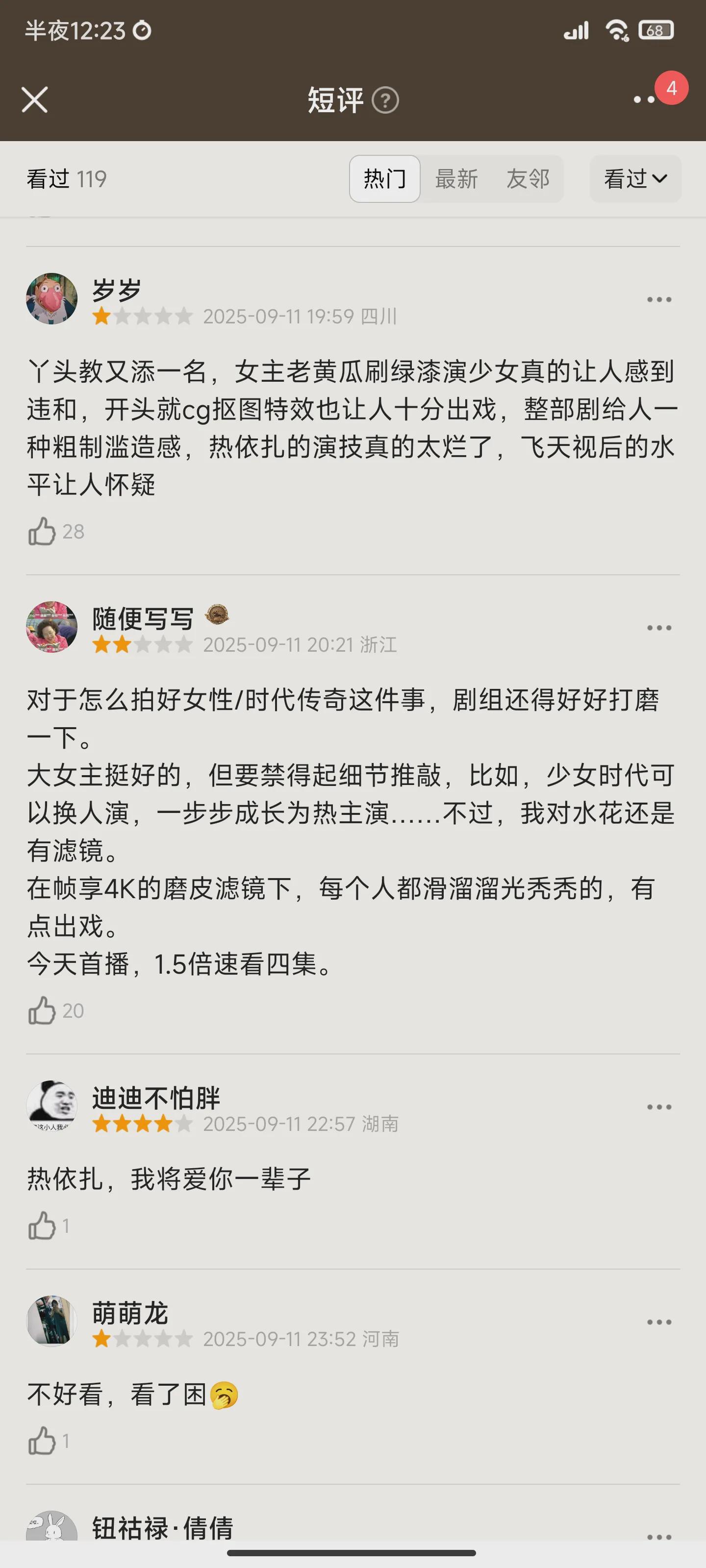Screen dimensions: 706x1568
Task: Close the short reviews page
Action: coord(35,100)
